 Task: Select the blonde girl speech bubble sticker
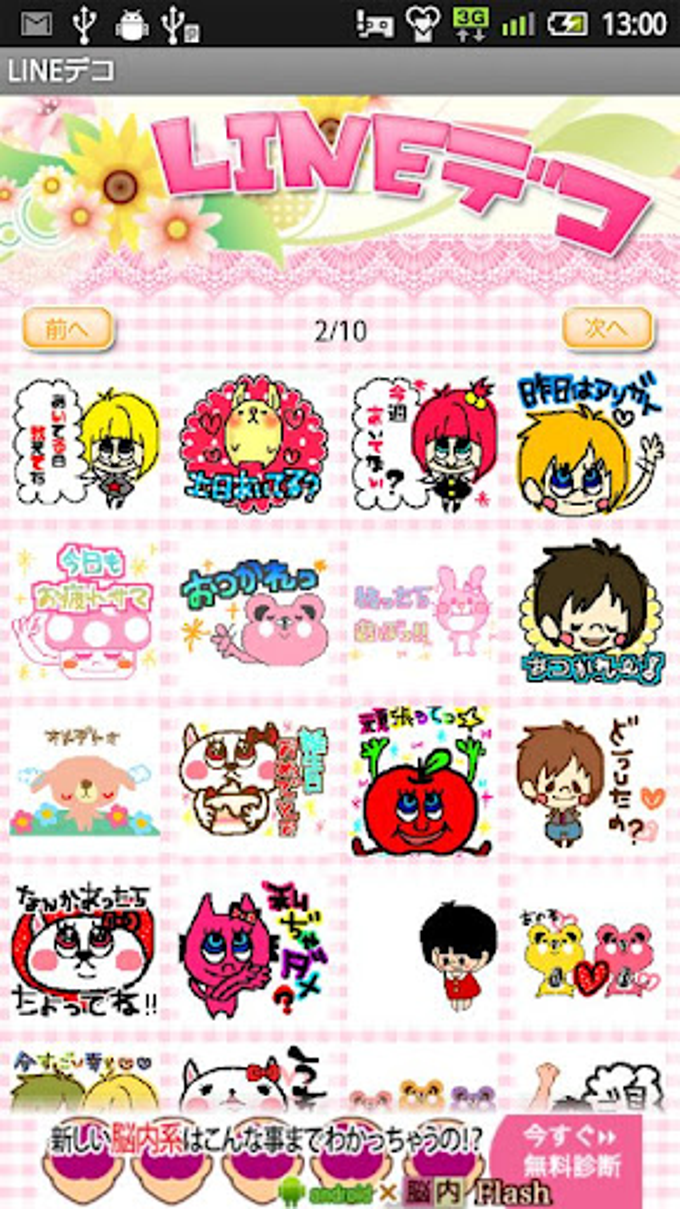coord(87,441)
